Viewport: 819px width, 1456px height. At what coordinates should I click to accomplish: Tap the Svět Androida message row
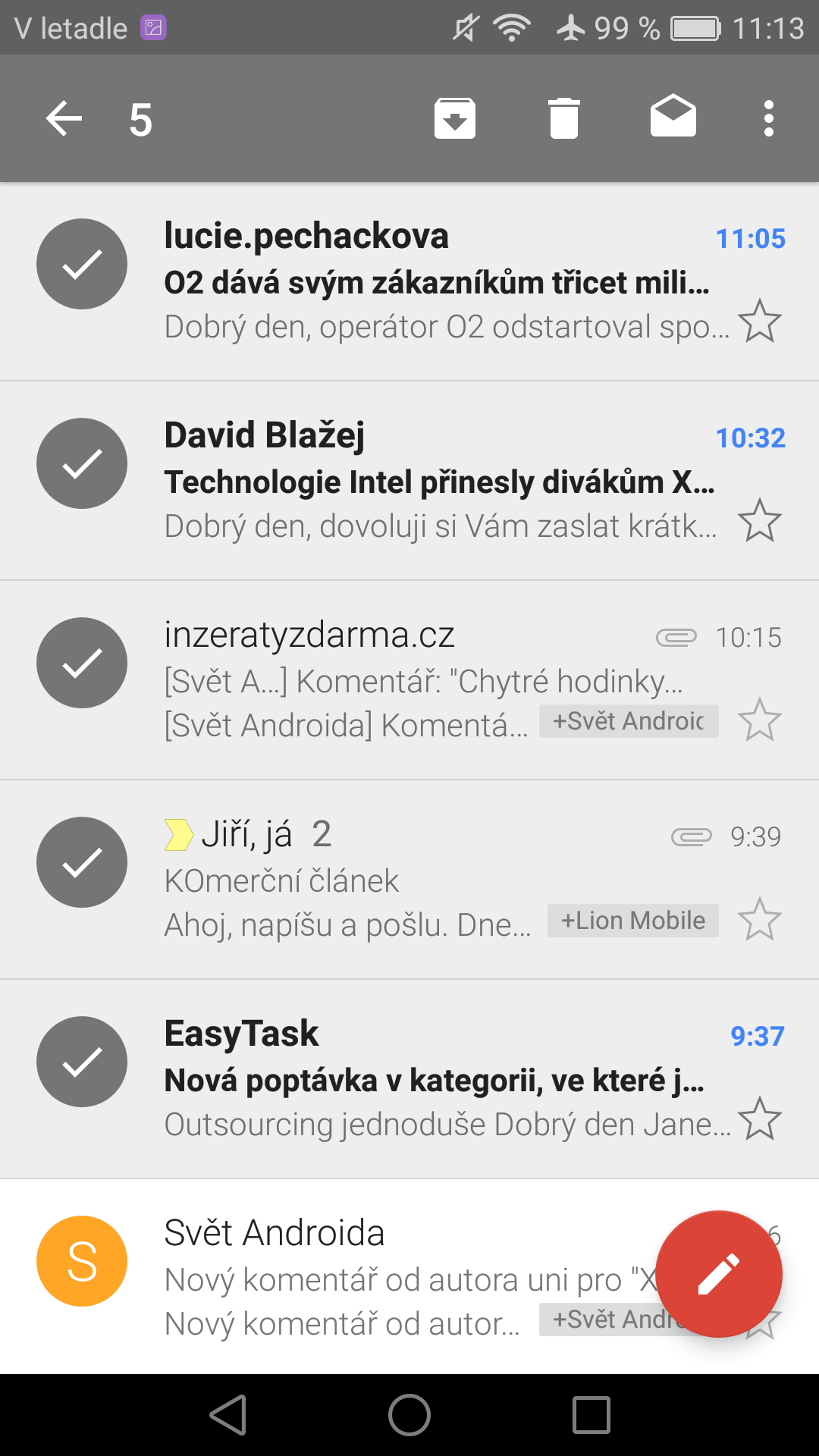(x=409, y=1277)
